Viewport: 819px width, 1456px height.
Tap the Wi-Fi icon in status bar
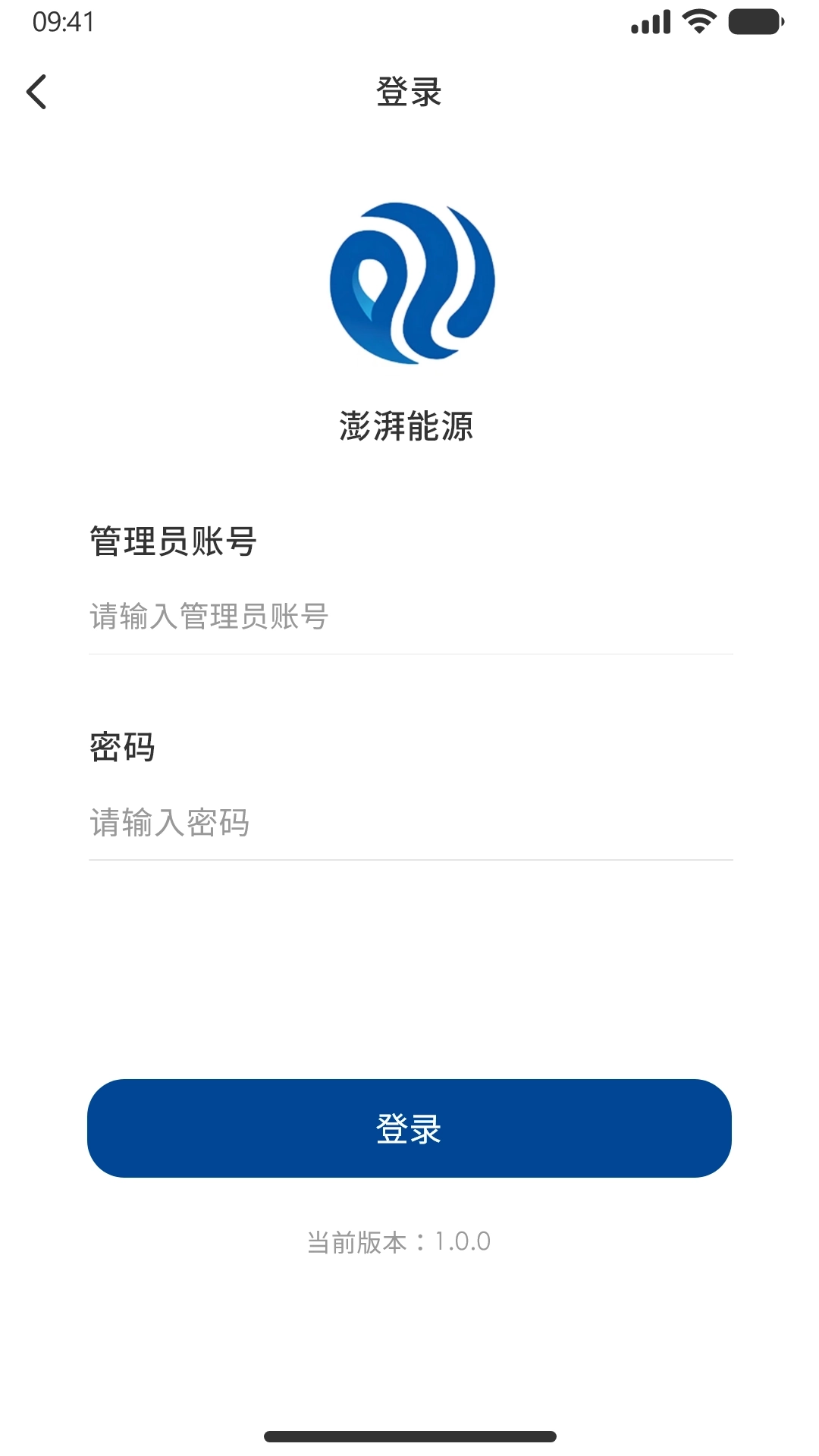click(698, 20)
